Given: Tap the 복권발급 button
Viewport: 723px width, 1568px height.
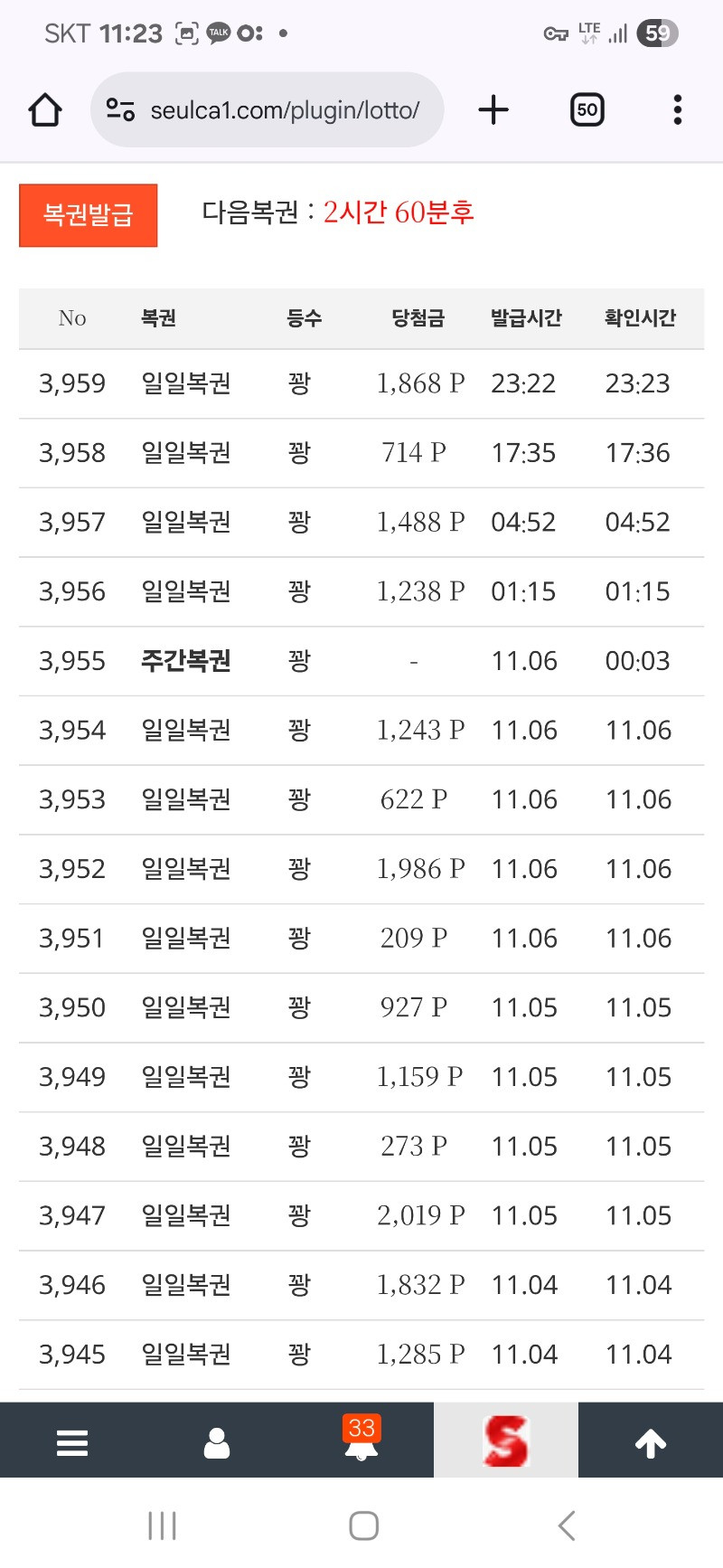Looking at the screenshot, I should click(x=89, y=215).
